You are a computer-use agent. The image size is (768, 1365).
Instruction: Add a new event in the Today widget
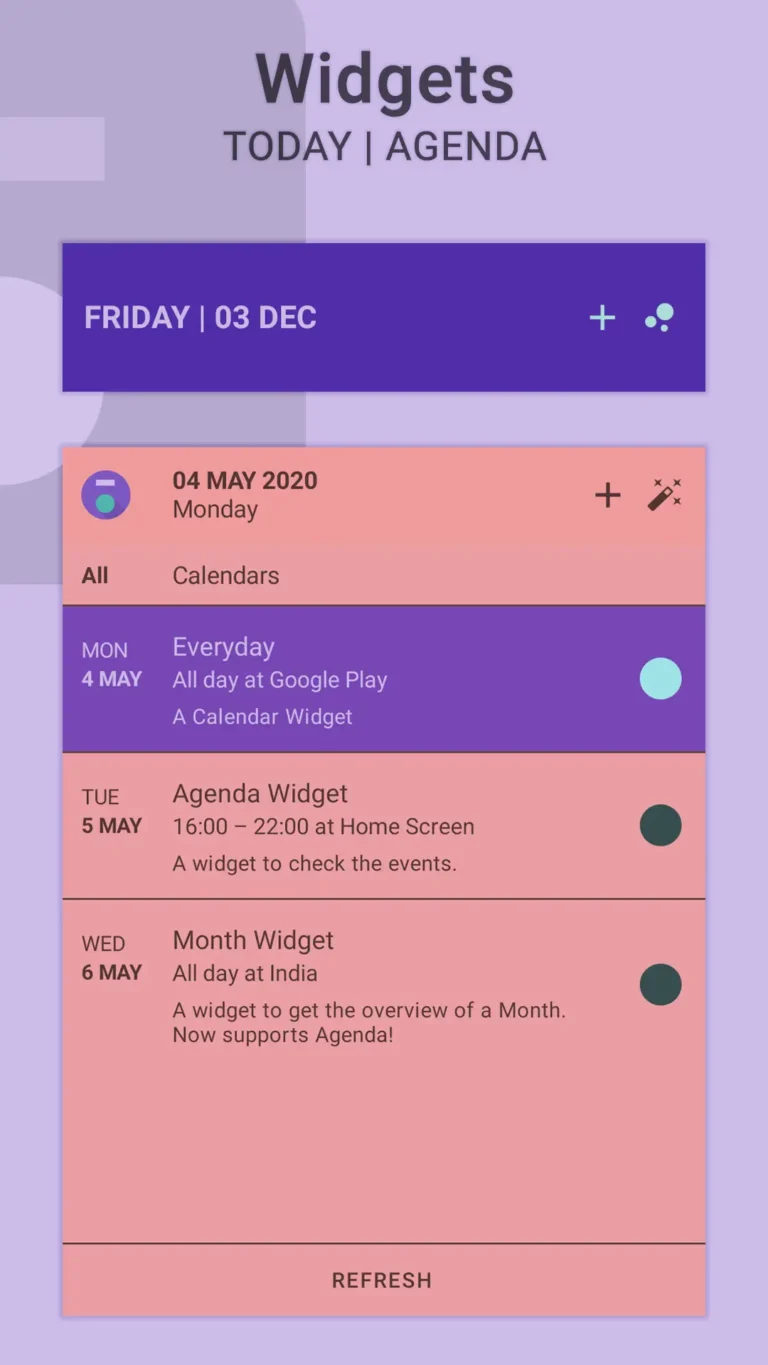pyautogui.click(x=601, y=317)
